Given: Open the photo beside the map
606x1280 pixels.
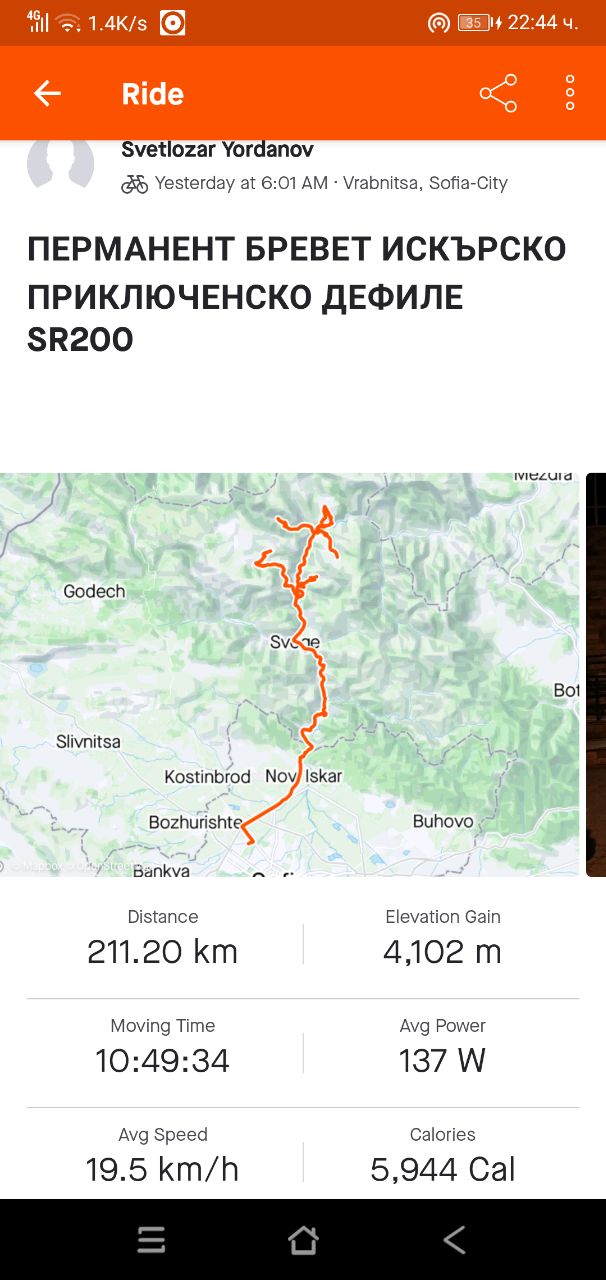Looking at the screenshot, I should (595, 674).
